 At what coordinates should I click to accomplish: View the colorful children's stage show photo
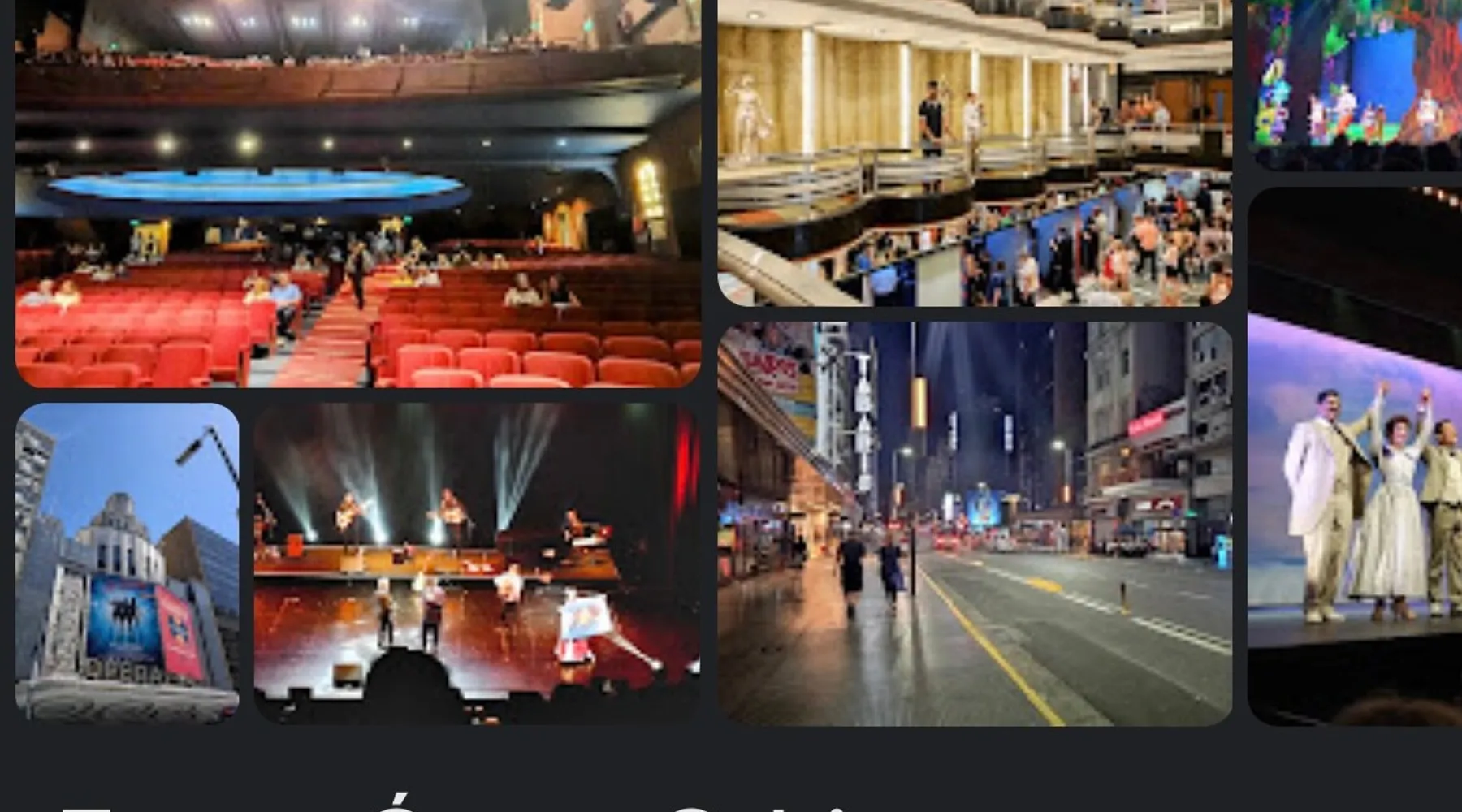coord(1355,85)
